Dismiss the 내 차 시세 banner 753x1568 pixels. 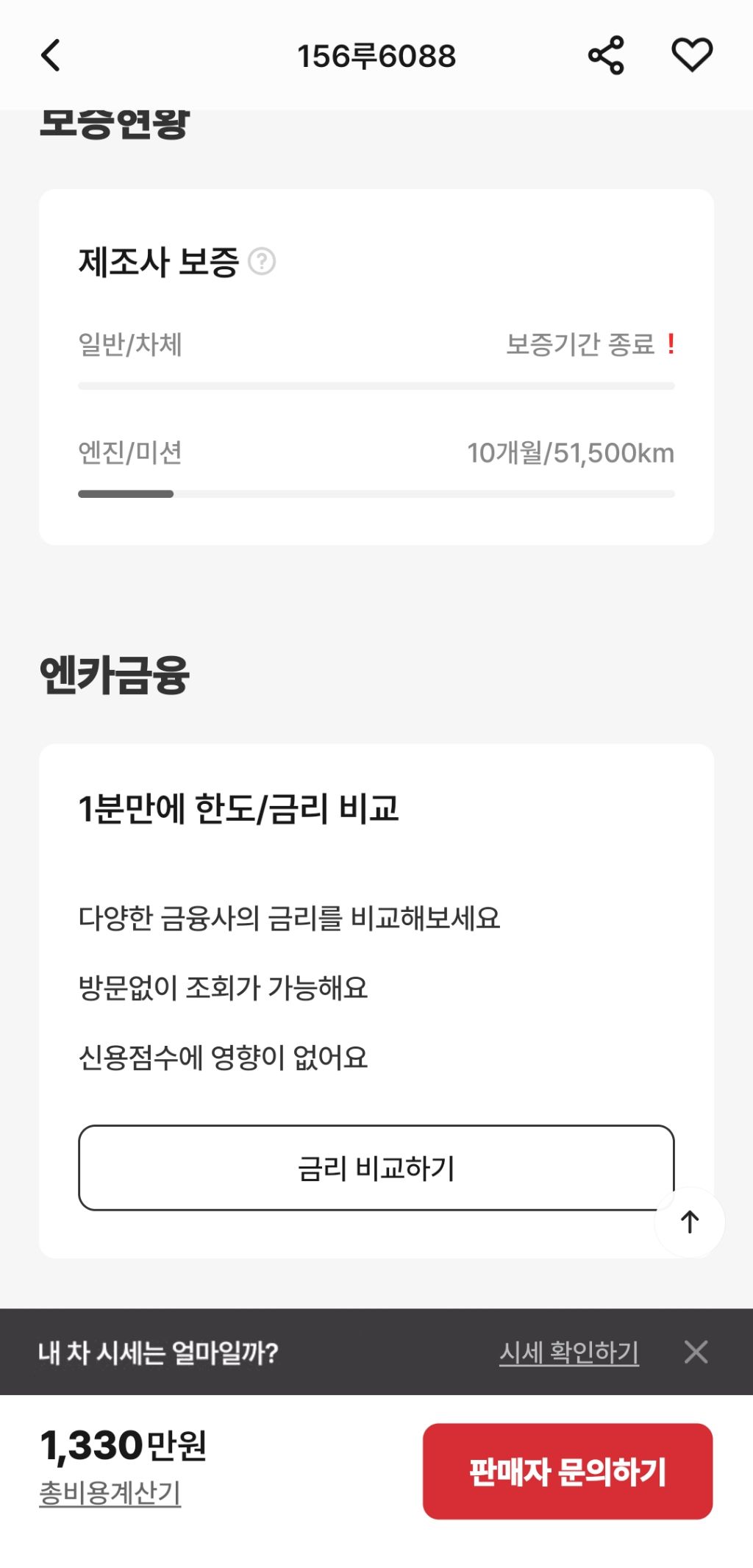tap(696, 1352)
